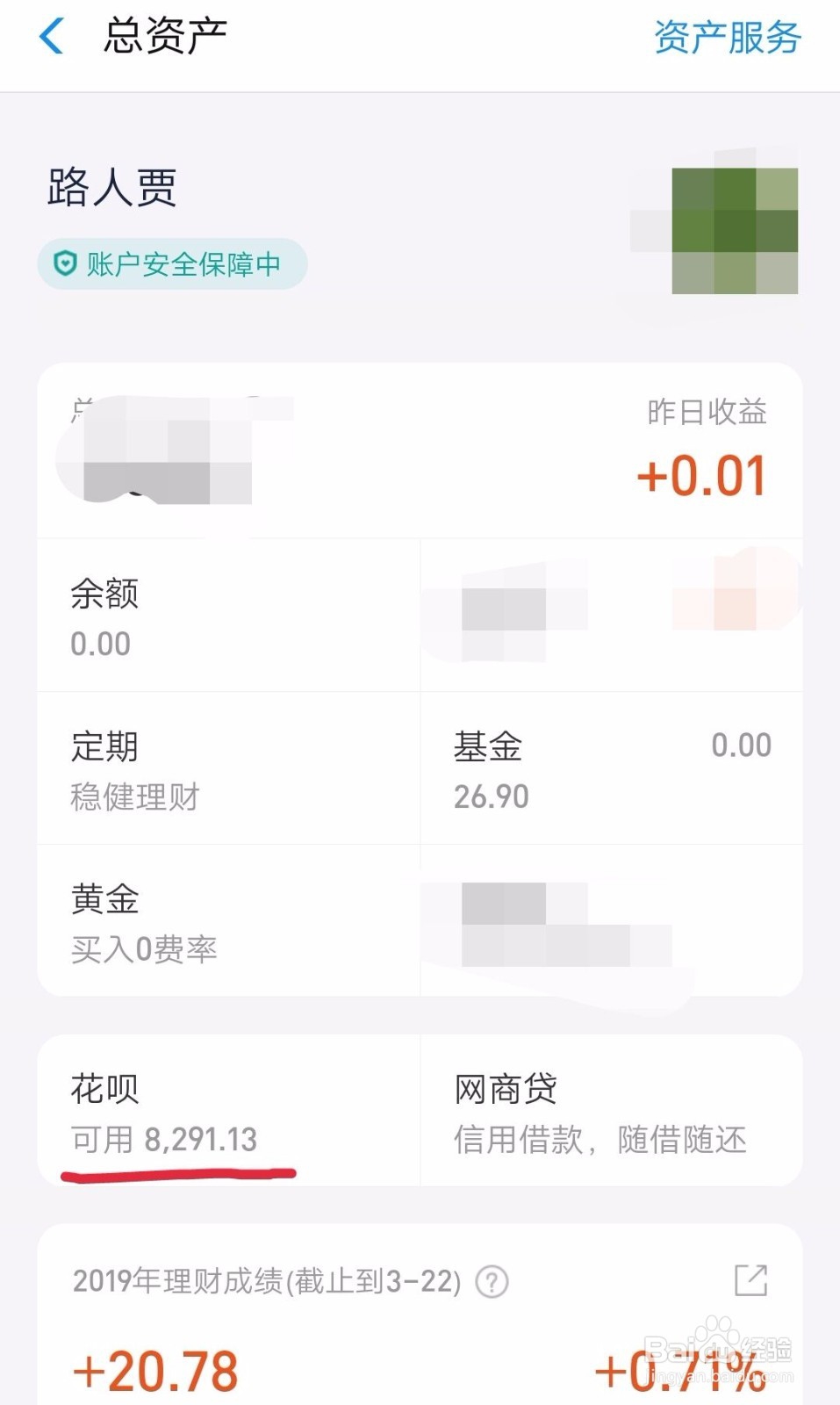Open 资产服务 in the top bar
The width and height of the screenshot is (840, 1405).
pos(727,38)
